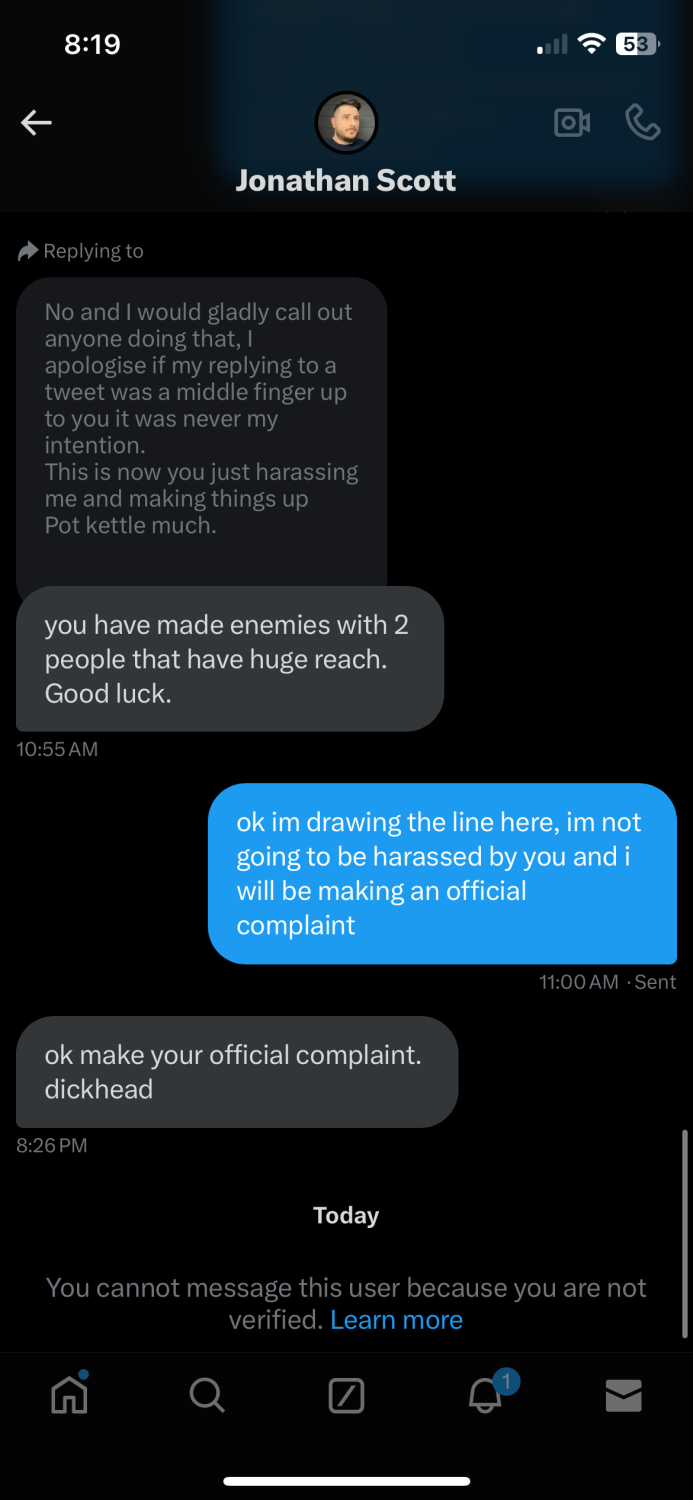Open the Learn more link
This screenshot has height=1500, width=693.
pyautogui.click(x=396, y=1320)
